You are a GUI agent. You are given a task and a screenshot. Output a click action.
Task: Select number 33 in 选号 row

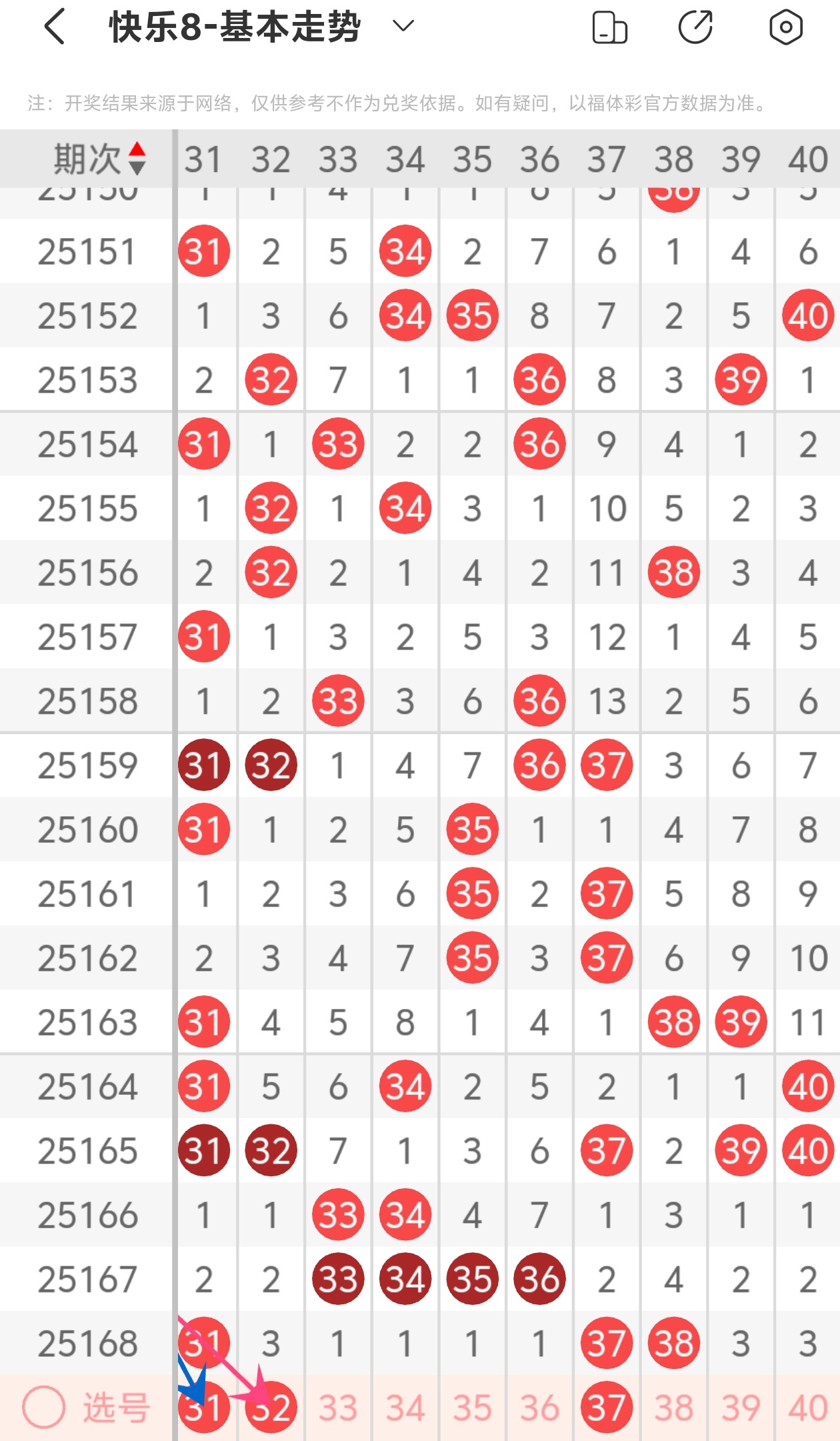click(338, 1408)
